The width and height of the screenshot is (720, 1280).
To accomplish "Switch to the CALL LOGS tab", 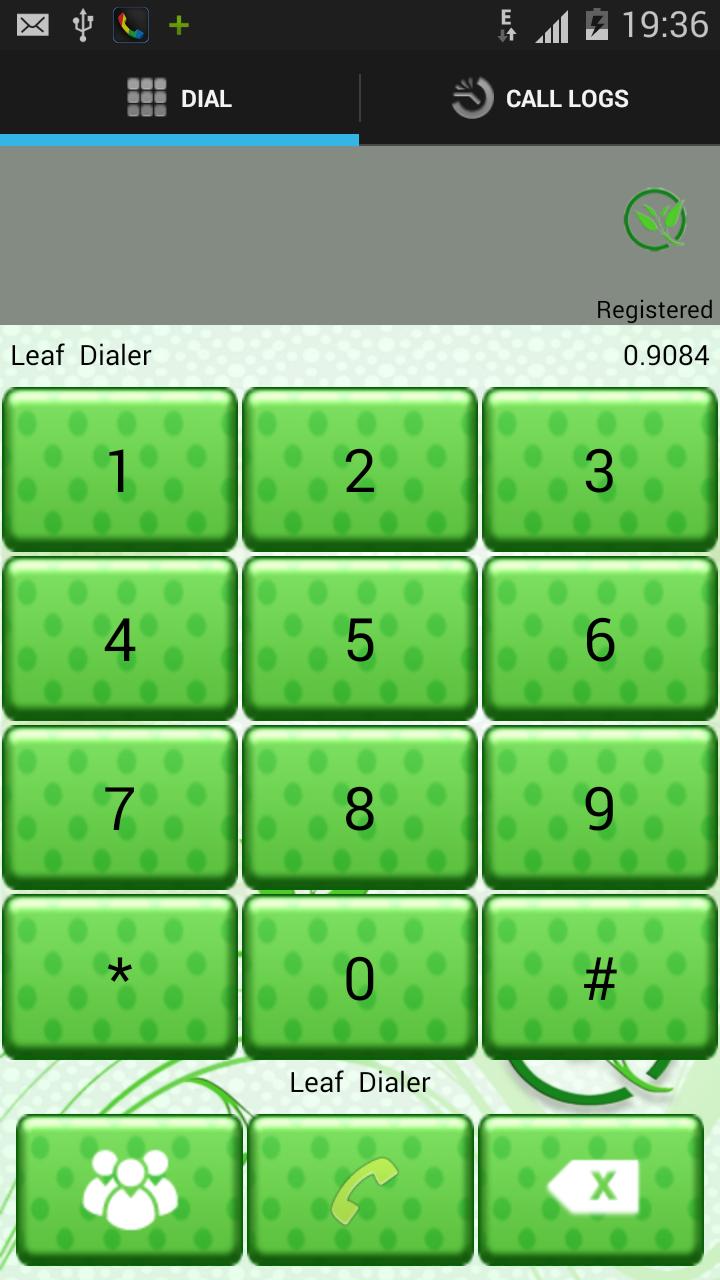I will (540, 97).
